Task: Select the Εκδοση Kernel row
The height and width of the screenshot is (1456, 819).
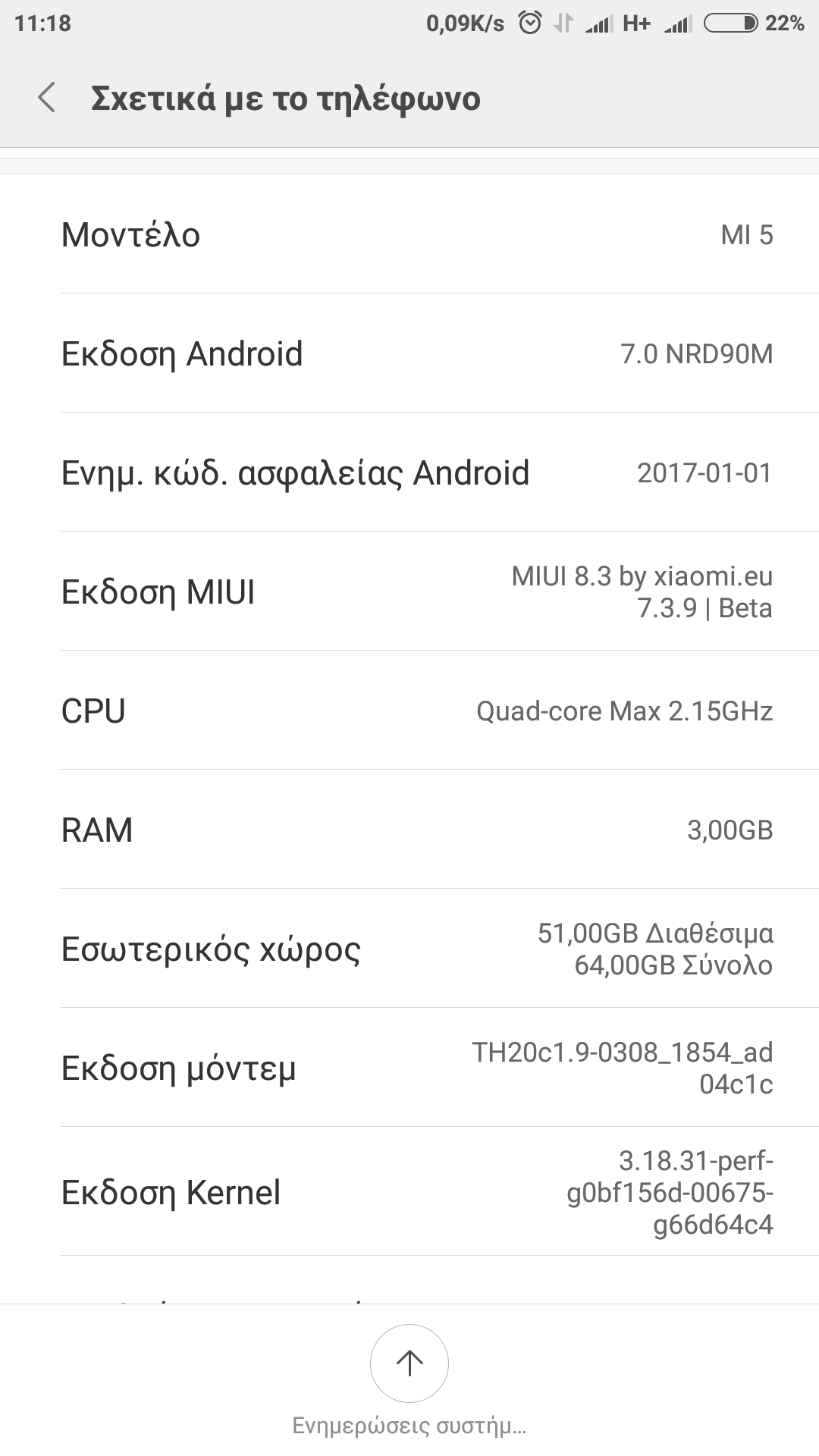Action: [409, 1193]
